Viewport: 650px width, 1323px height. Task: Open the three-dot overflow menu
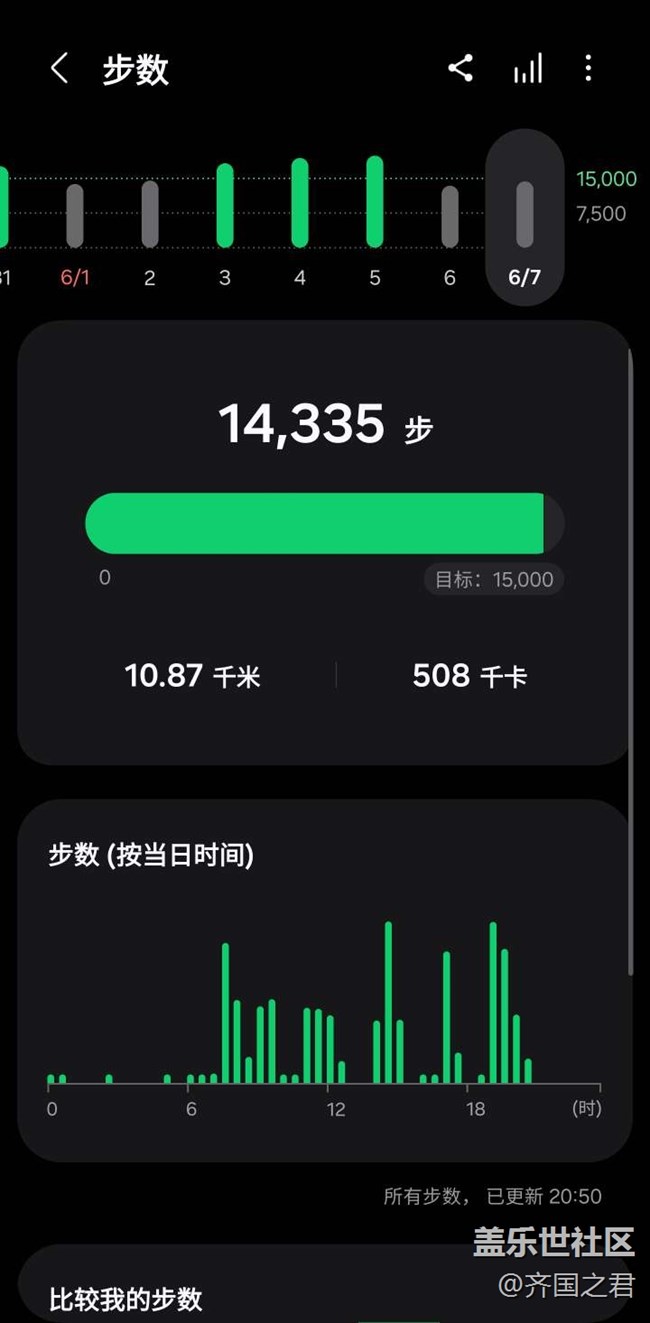point(588,68)
